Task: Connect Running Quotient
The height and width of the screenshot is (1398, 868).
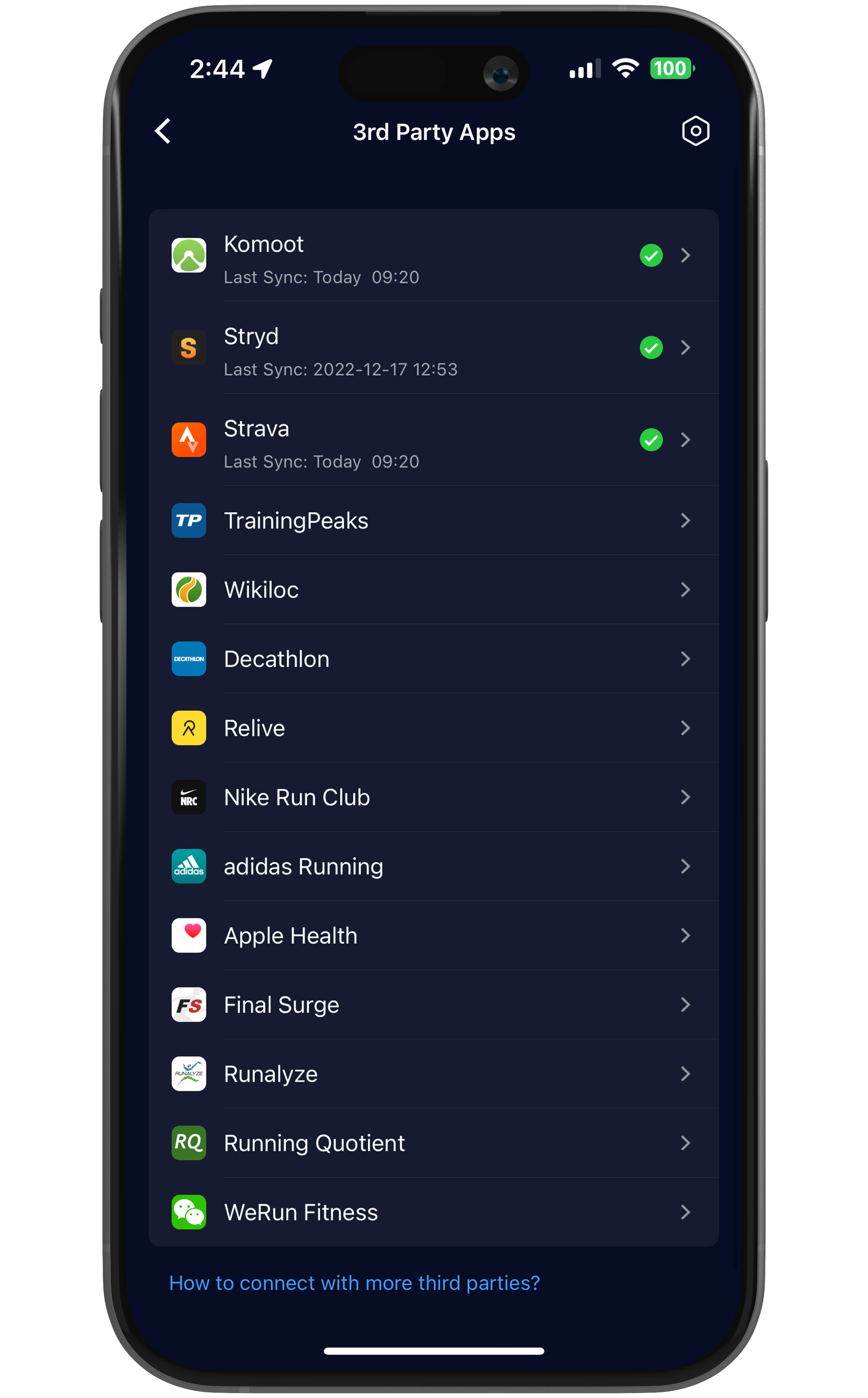Action: pos(433,1143)
